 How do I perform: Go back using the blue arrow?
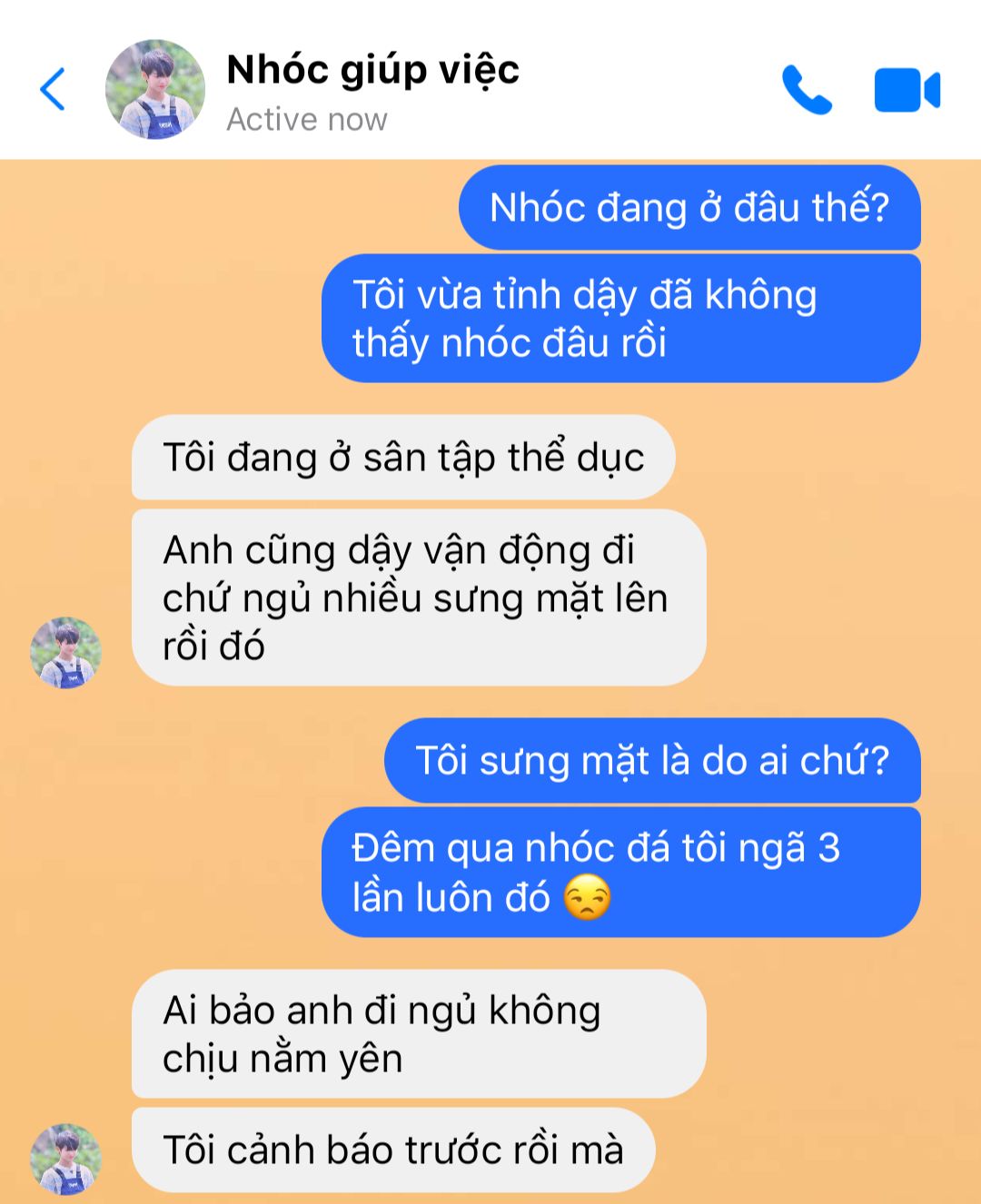[54, 89]
